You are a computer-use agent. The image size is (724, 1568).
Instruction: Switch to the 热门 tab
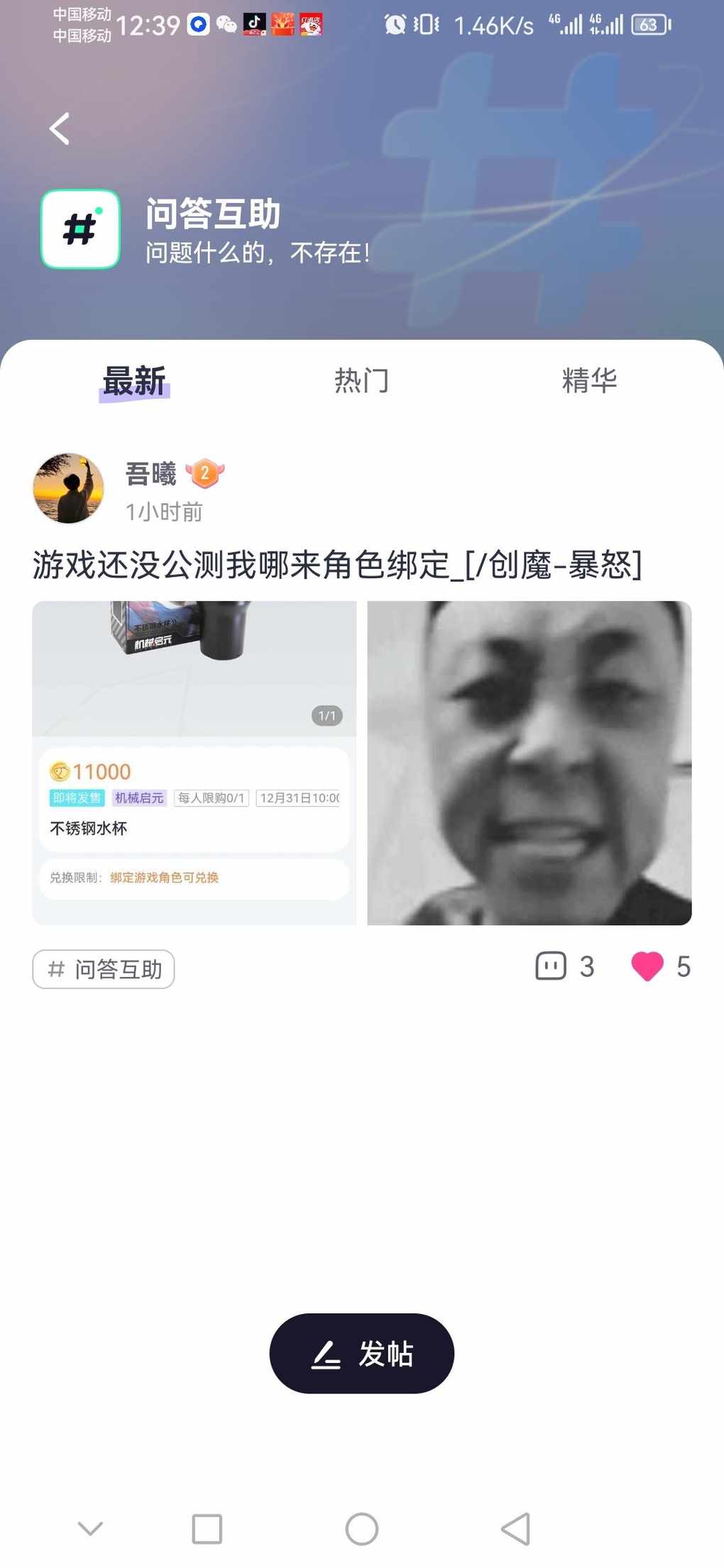click(361, 381)
